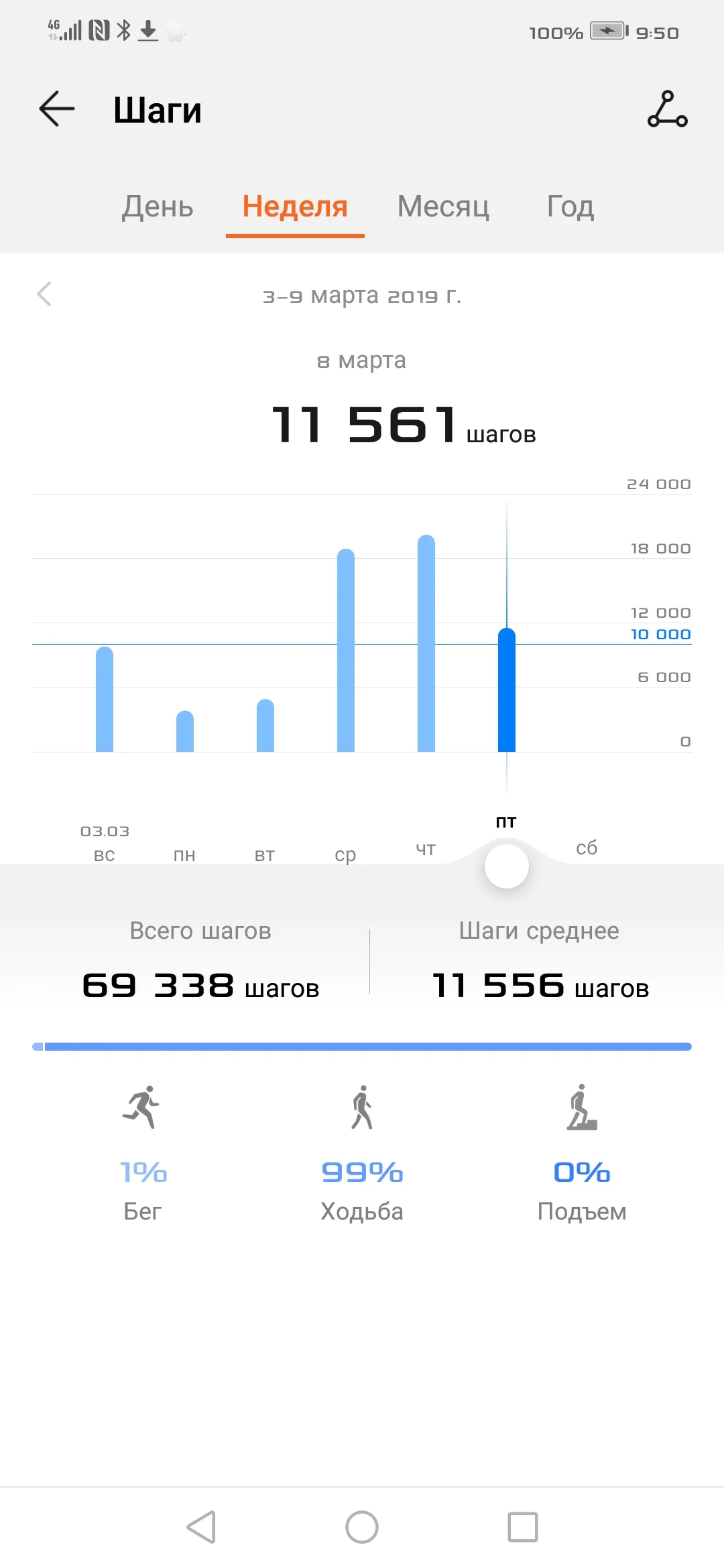
Task: Open the previous week with the left chevron
Action: [45, 295]
